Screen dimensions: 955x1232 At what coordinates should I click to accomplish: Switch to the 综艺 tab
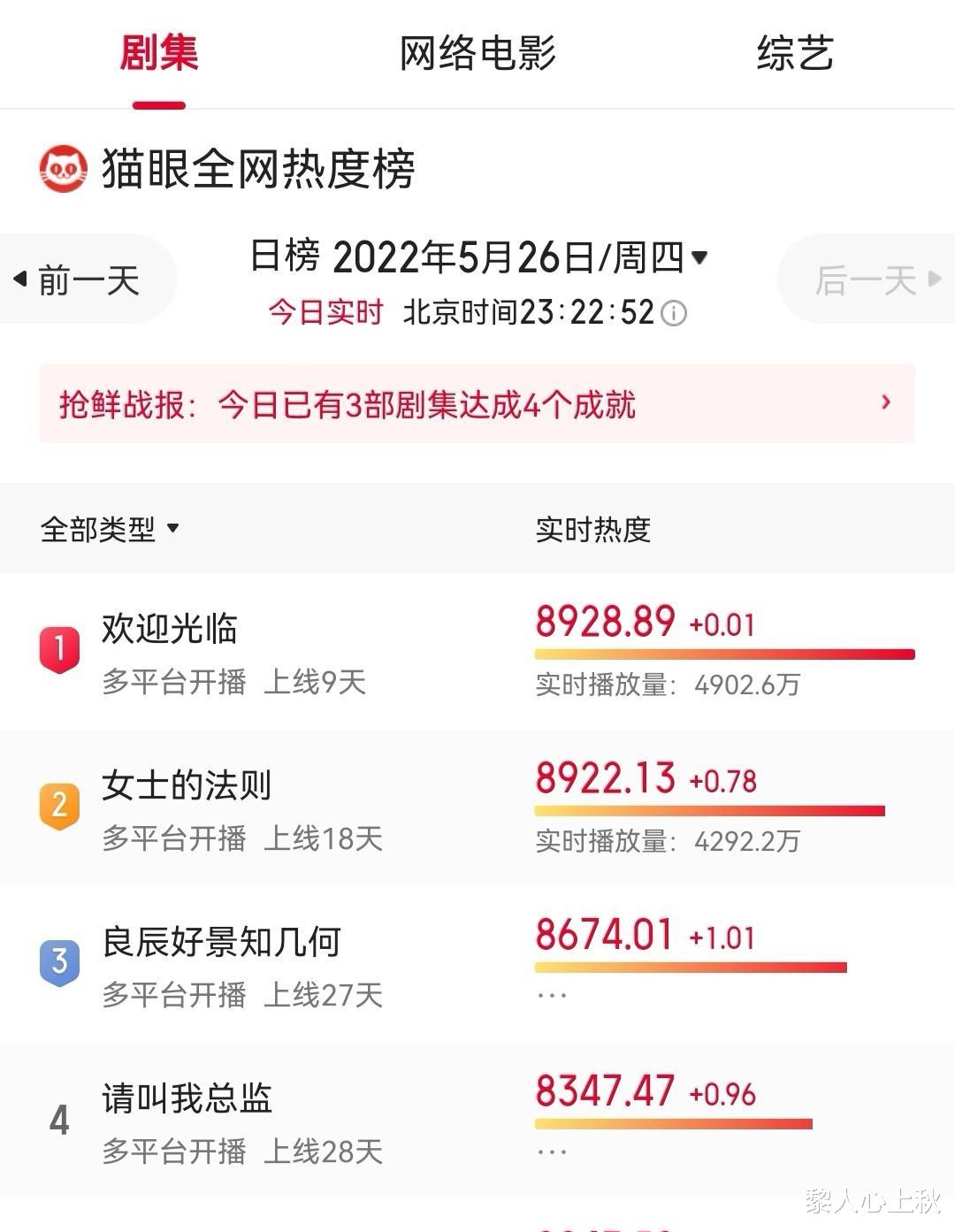[x=794, y=55]
